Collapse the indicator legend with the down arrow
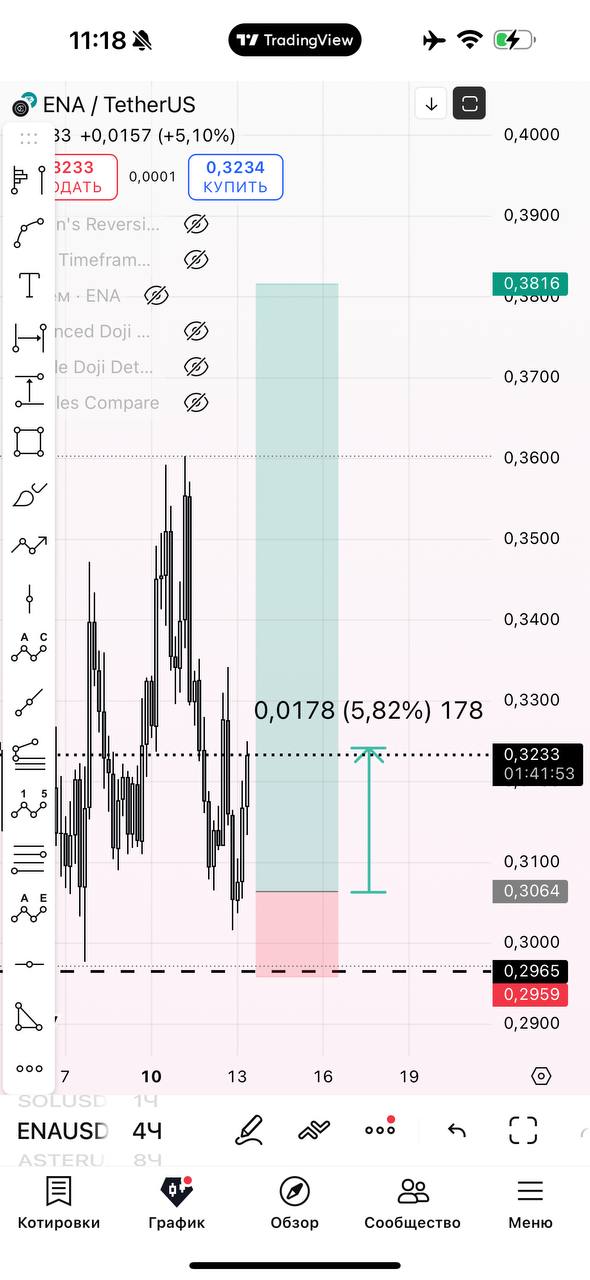This screenshot has height=1280, width=590. click(431, 103)
